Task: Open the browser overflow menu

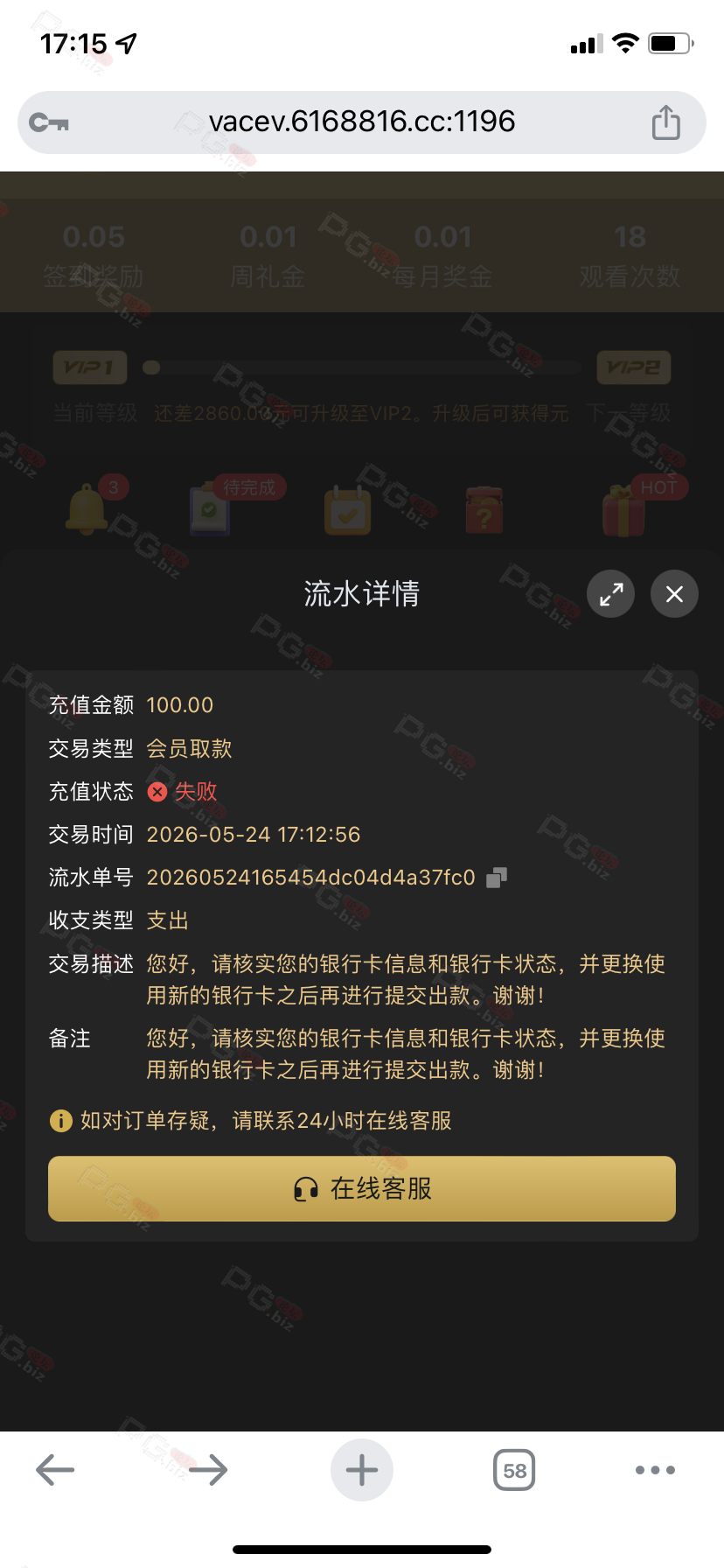Action: click(x=655, y=1470)
